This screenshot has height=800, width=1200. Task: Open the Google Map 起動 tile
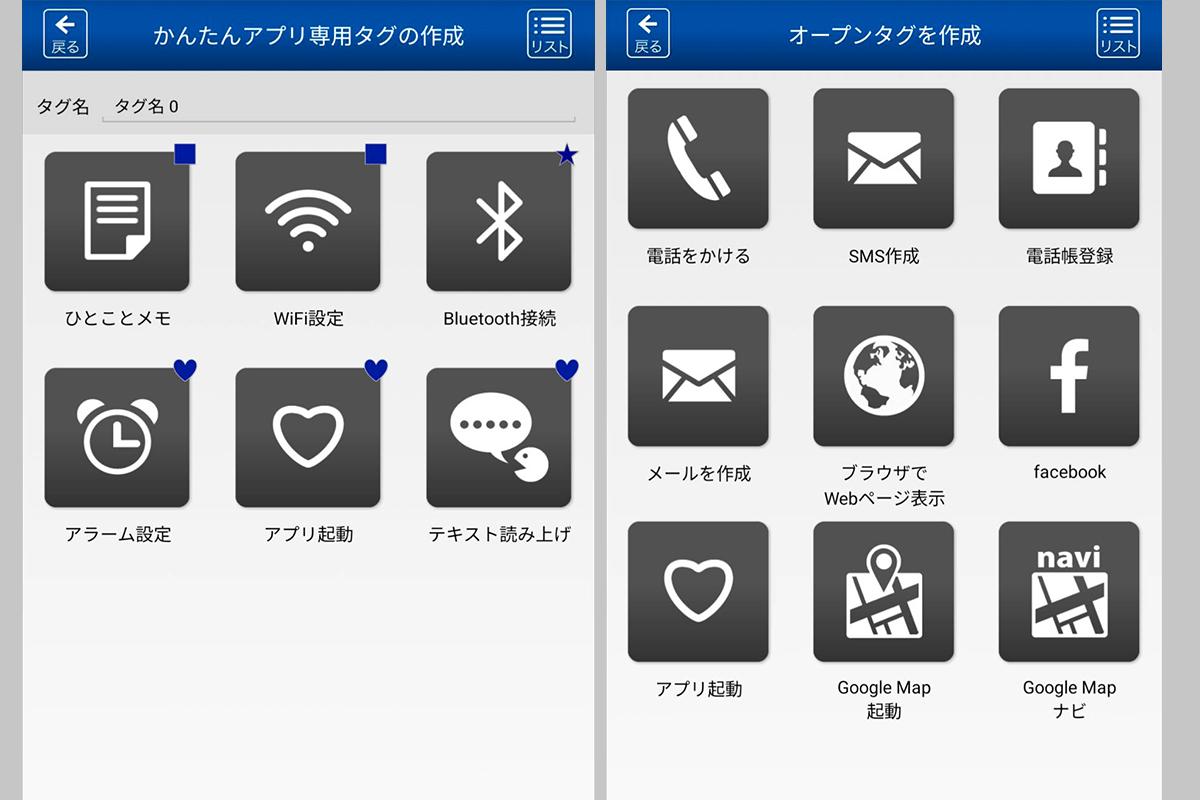pos(883,591)
